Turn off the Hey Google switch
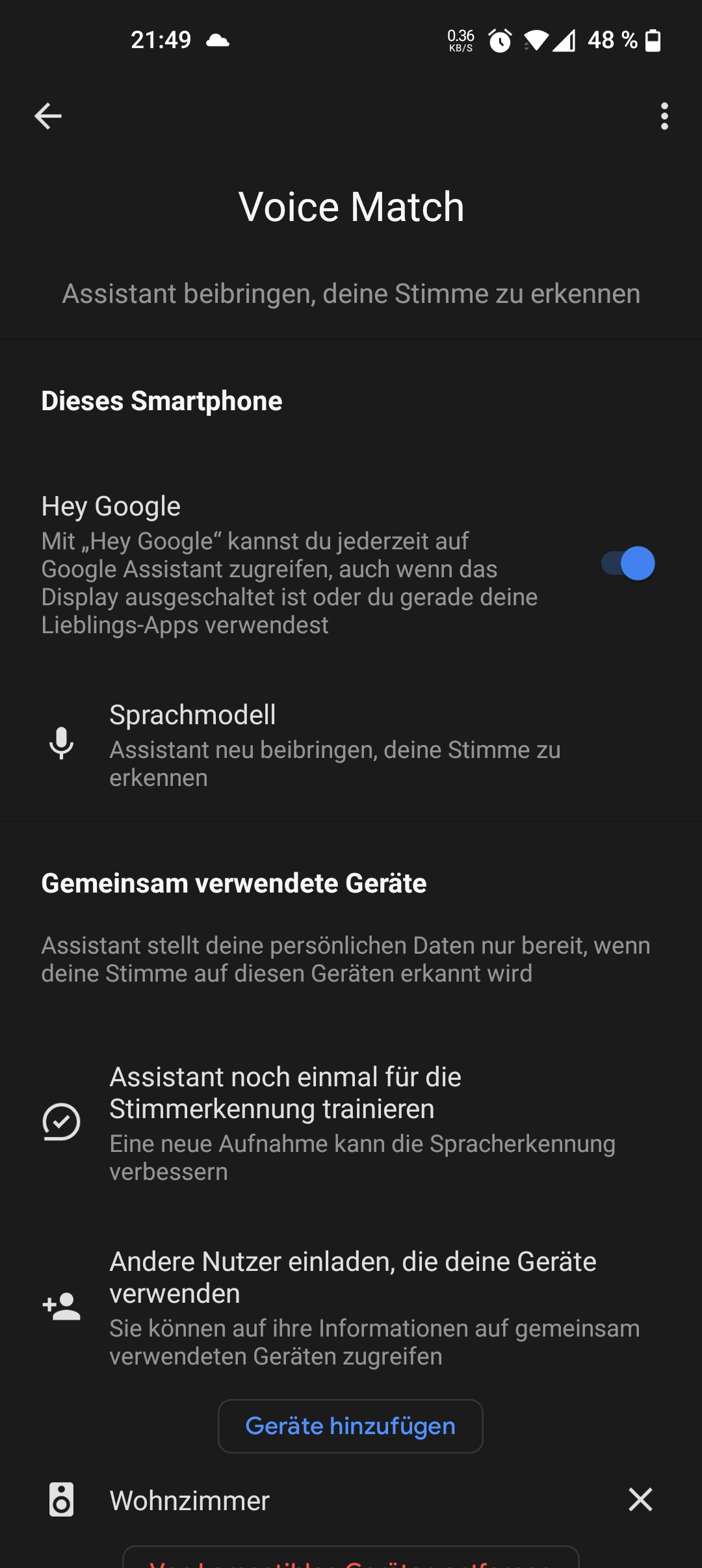The image size is (702, 1568). 627,564
